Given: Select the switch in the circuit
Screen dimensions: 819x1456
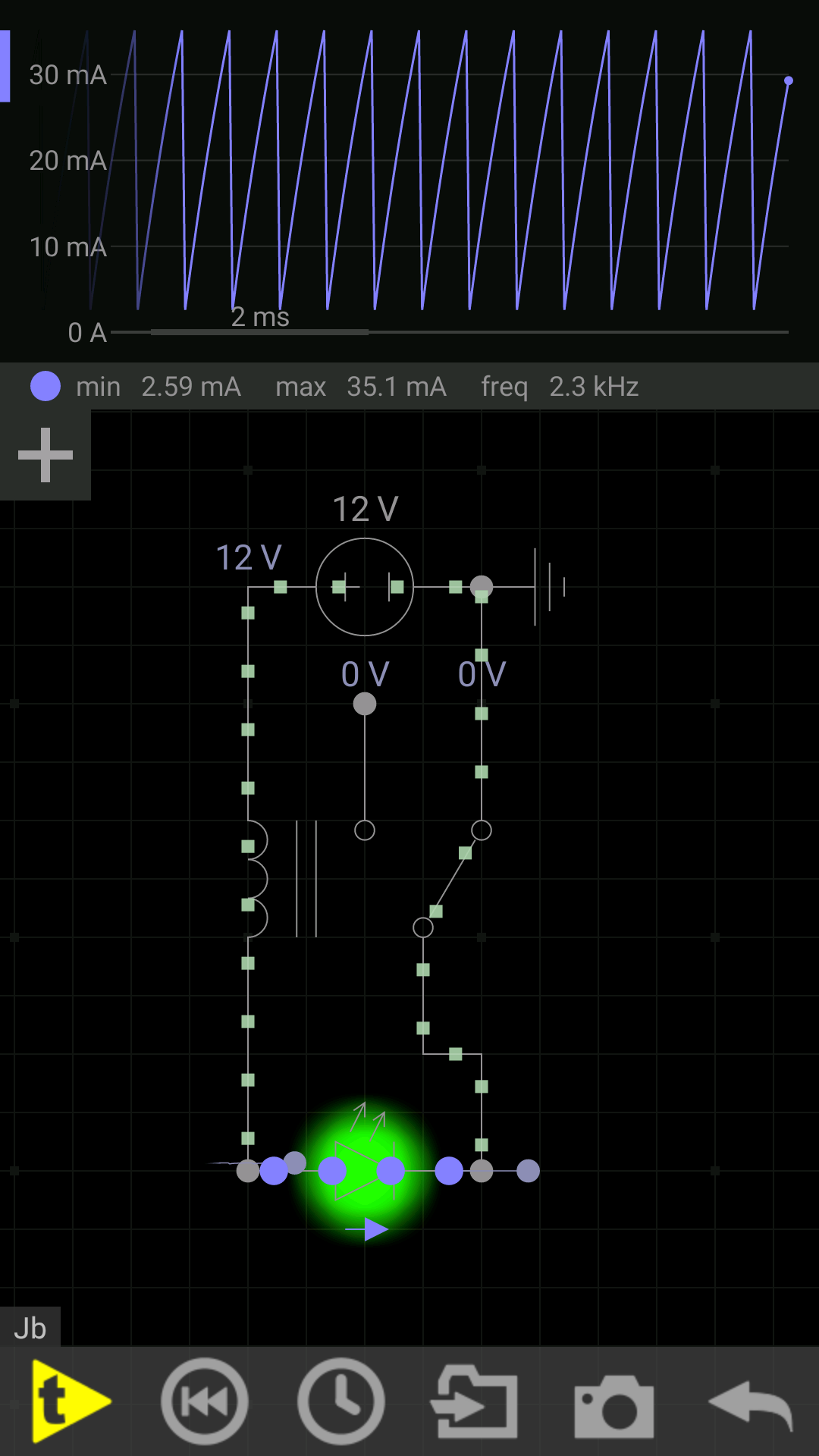Looking at the screenshot, I should 452,878.
